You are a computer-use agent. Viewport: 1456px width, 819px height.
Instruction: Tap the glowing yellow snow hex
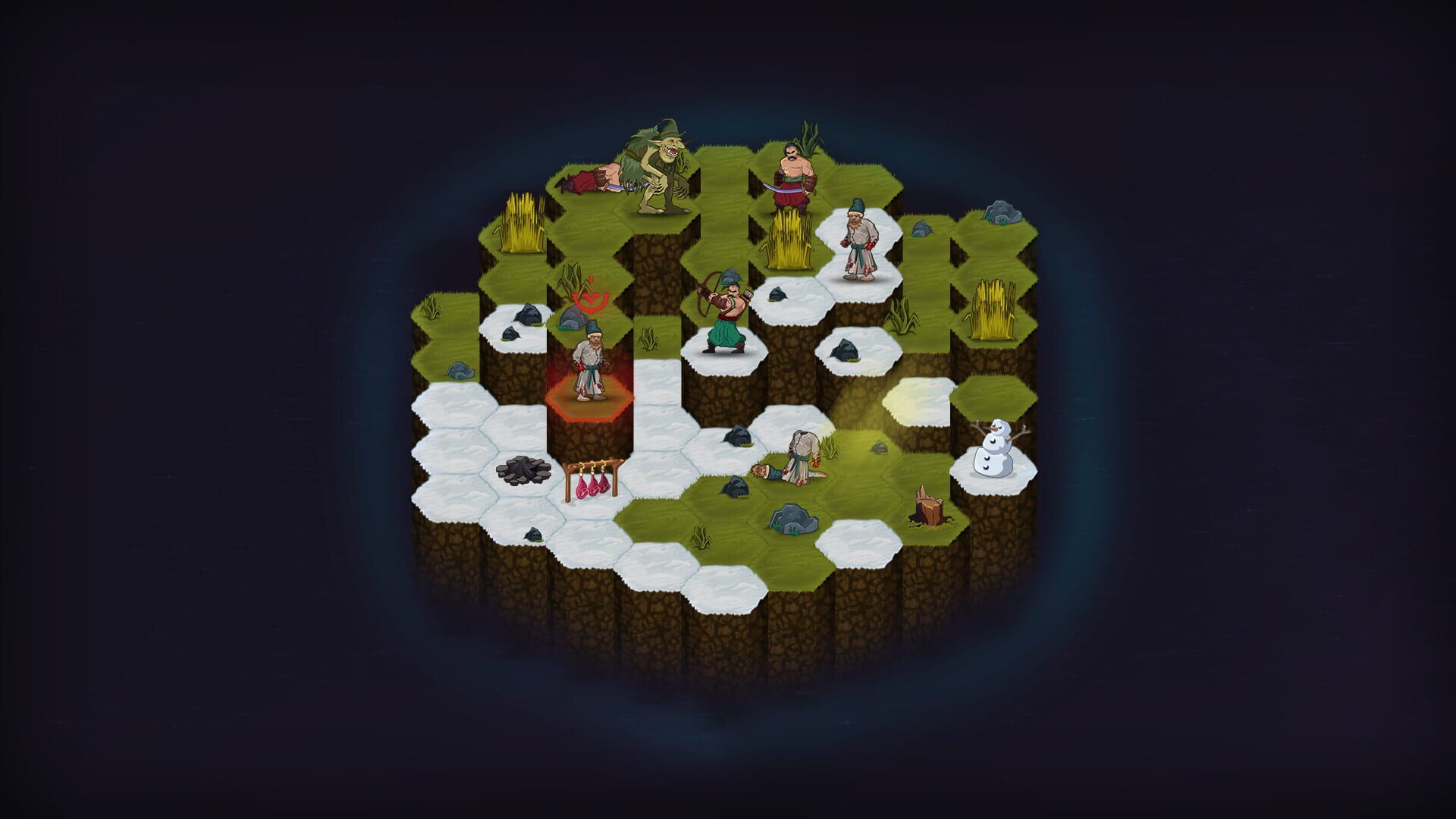919,401
